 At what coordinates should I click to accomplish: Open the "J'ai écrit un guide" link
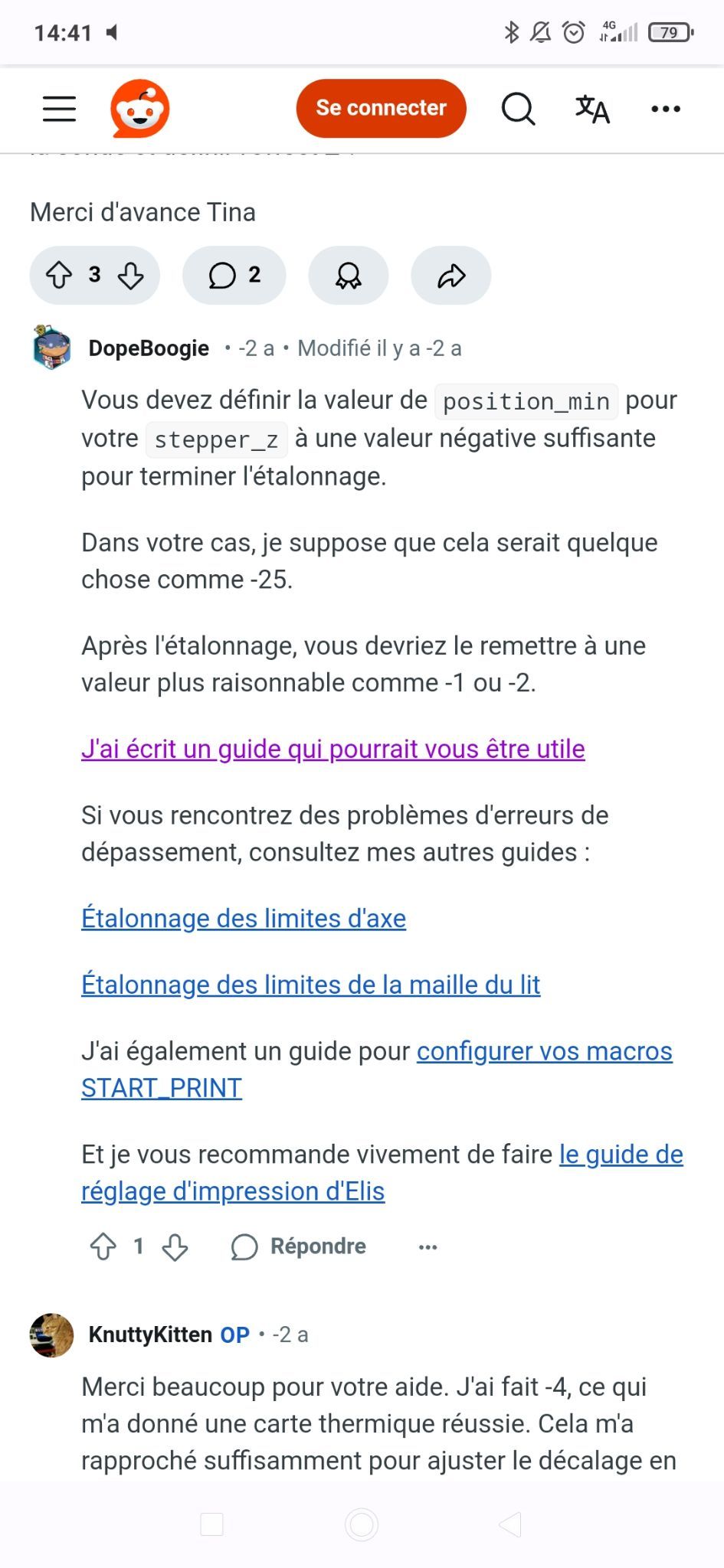coord(333,749)
